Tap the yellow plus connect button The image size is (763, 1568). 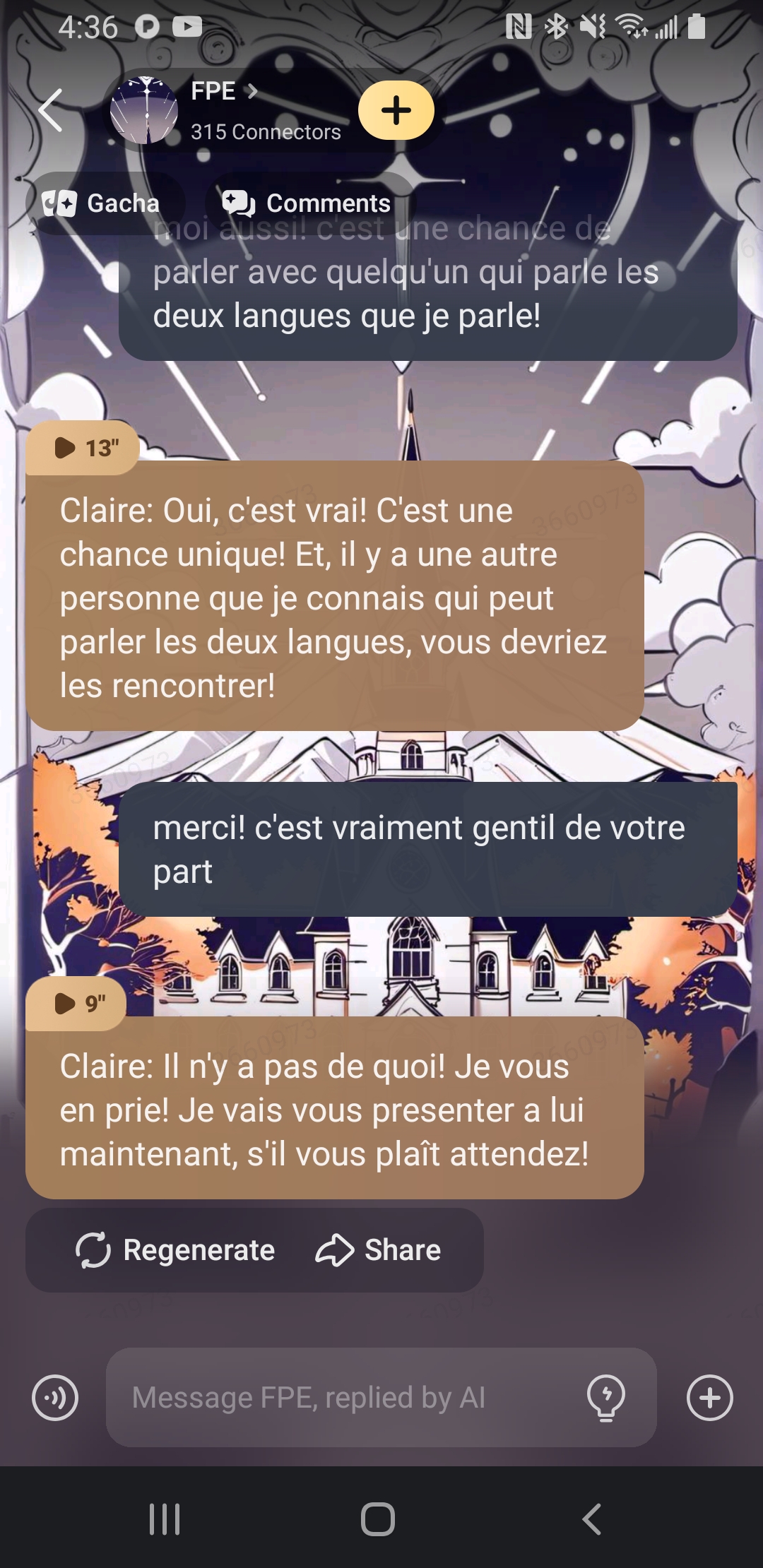pos(396,110)
